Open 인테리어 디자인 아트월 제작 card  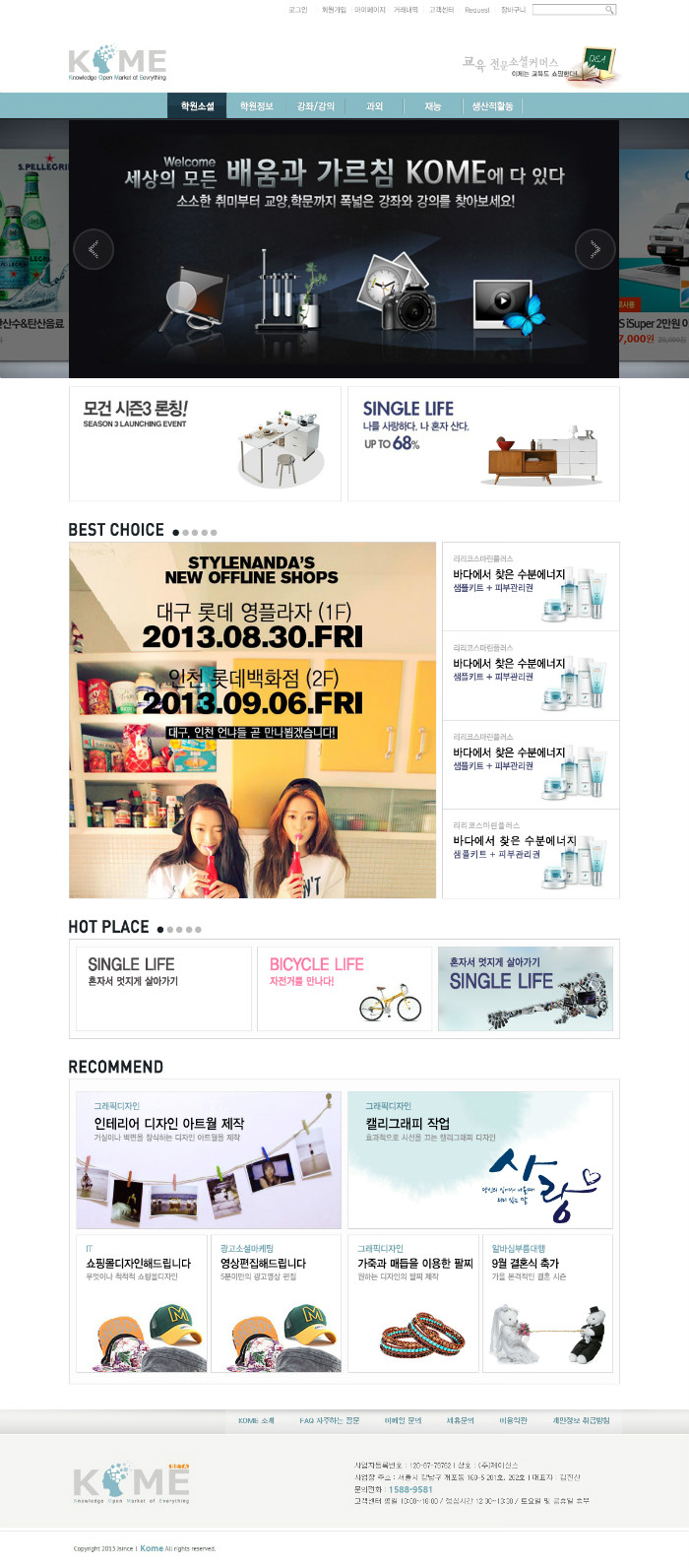click(x=210, y=1159)
